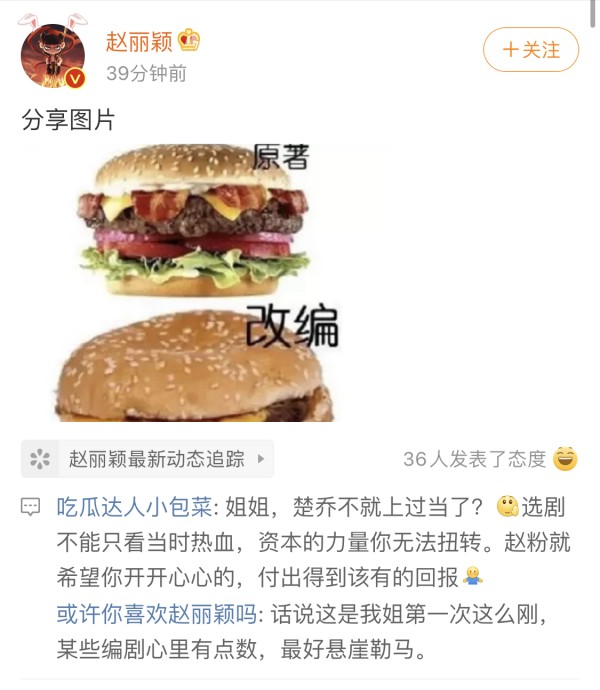Open the poster's profile avatar
Screen dimensions: 600x690
pyautogui.click(x=52, y=55)
